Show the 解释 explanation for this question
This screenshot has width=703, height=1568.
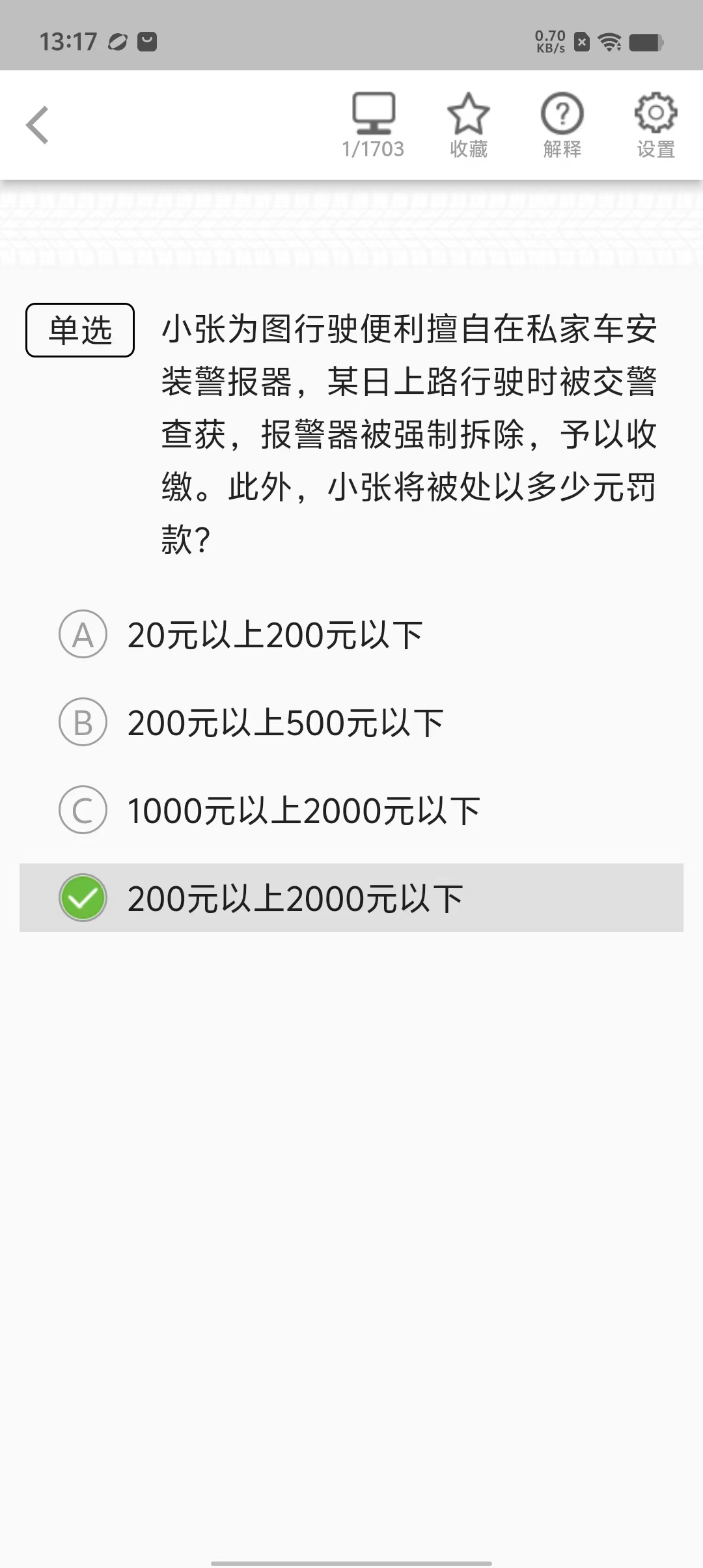pos(562,125)
